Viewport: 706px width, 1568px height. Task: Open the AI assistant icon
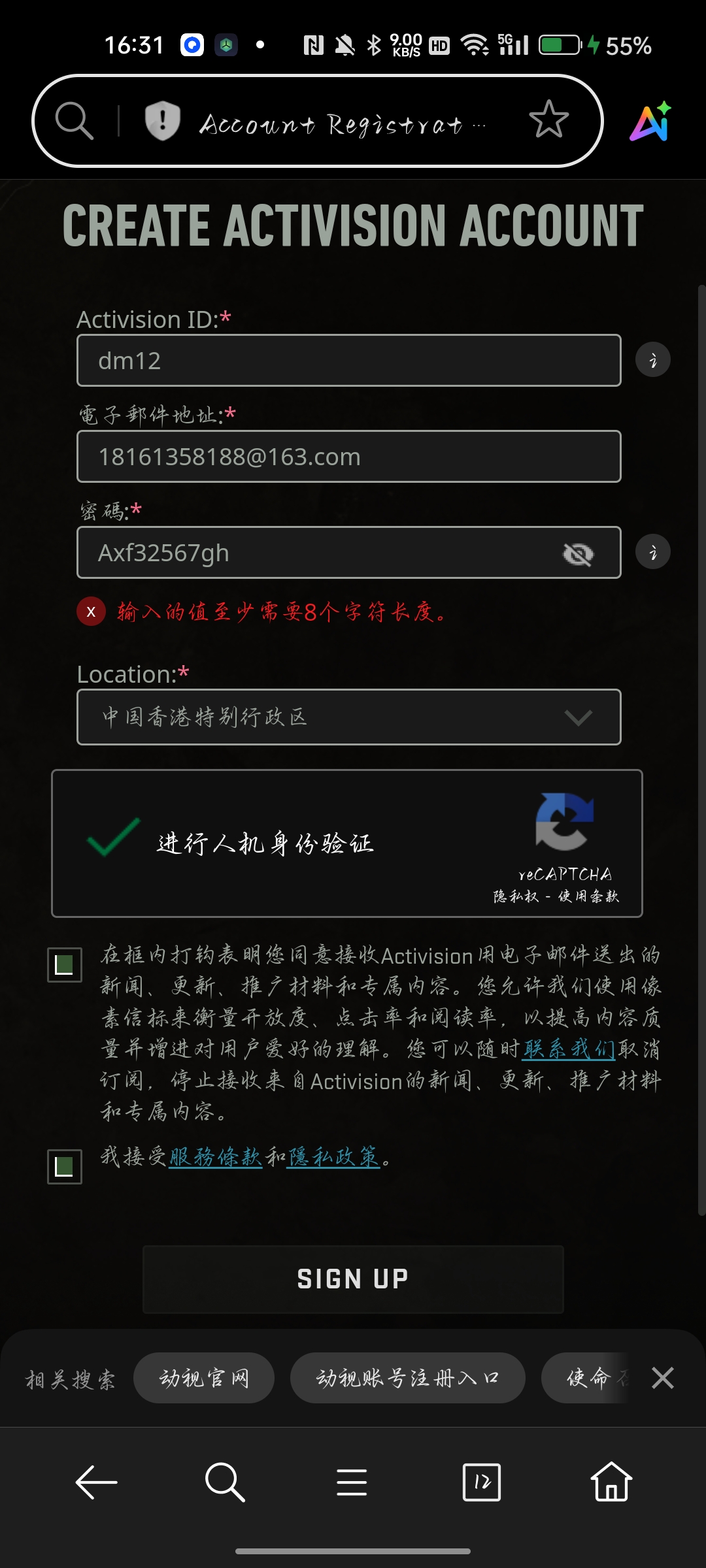tap(650, 122)
